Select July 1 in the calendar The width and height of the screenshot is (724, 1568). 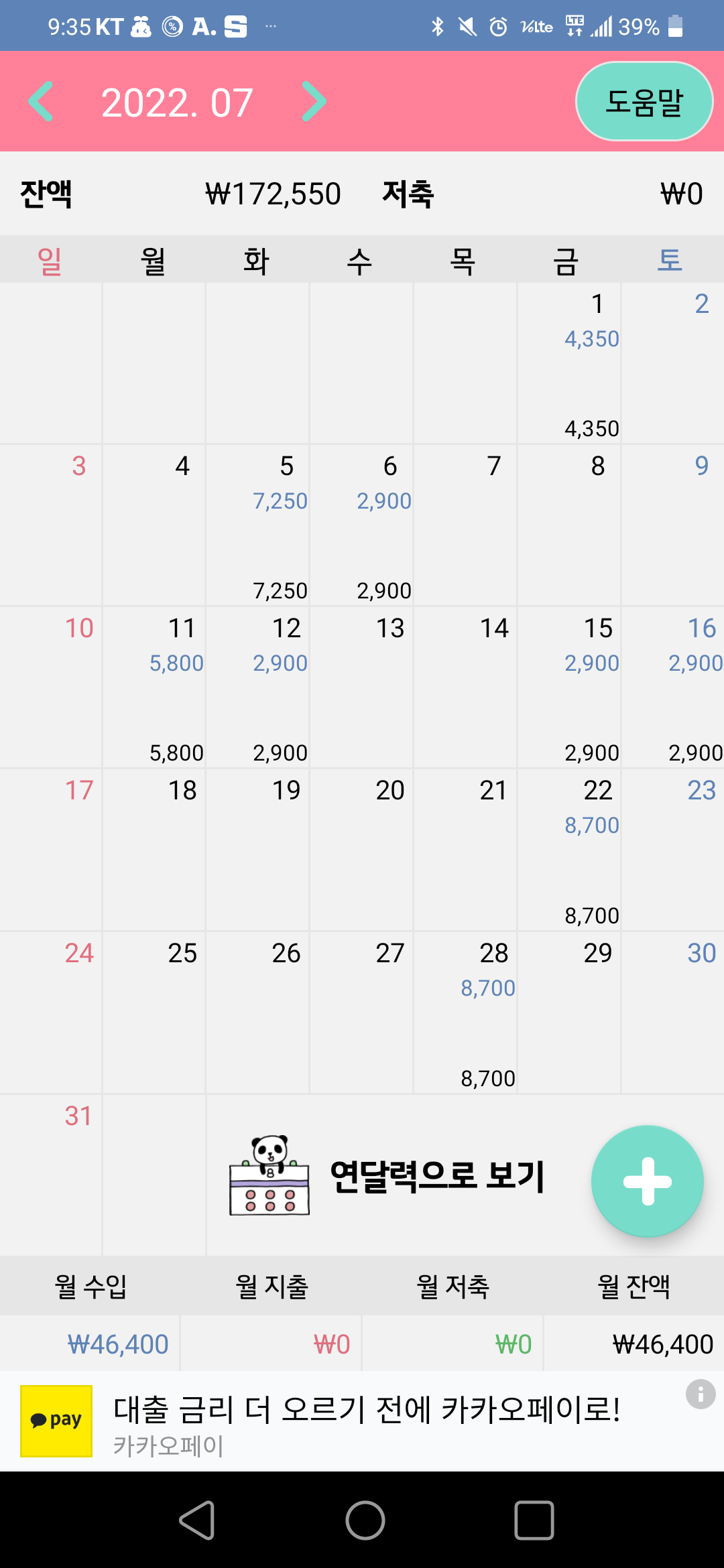click(569, 363)
